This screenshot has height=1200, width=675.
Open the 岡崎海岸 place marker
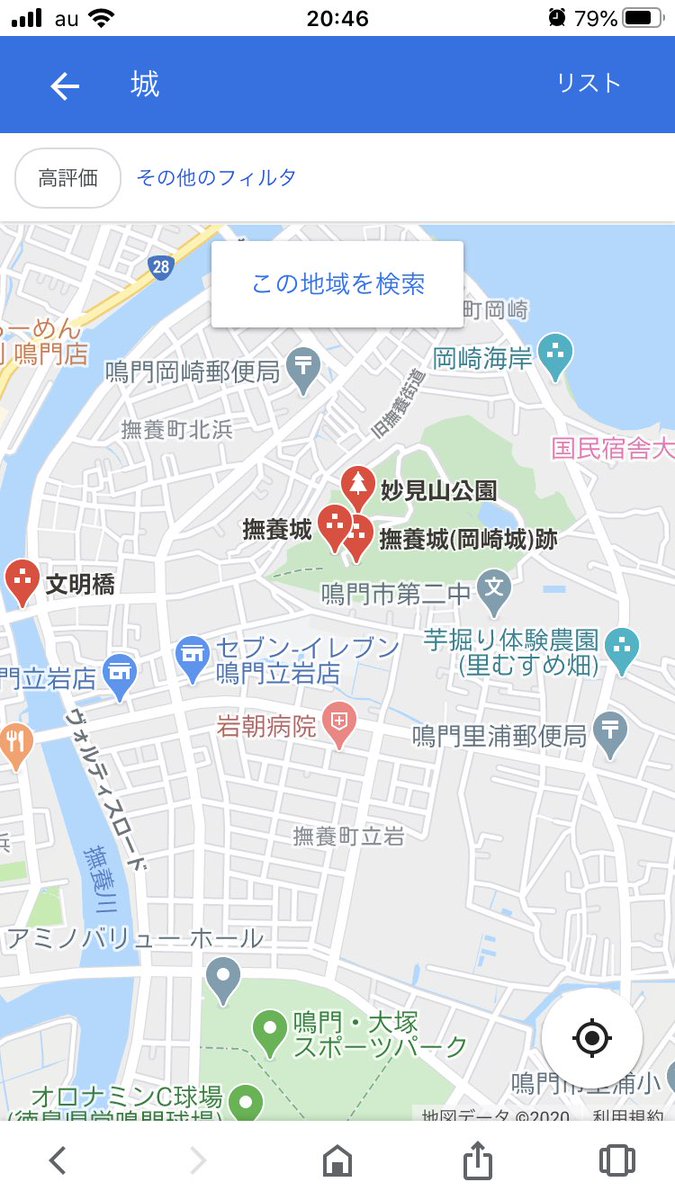[x=554, y=353]
